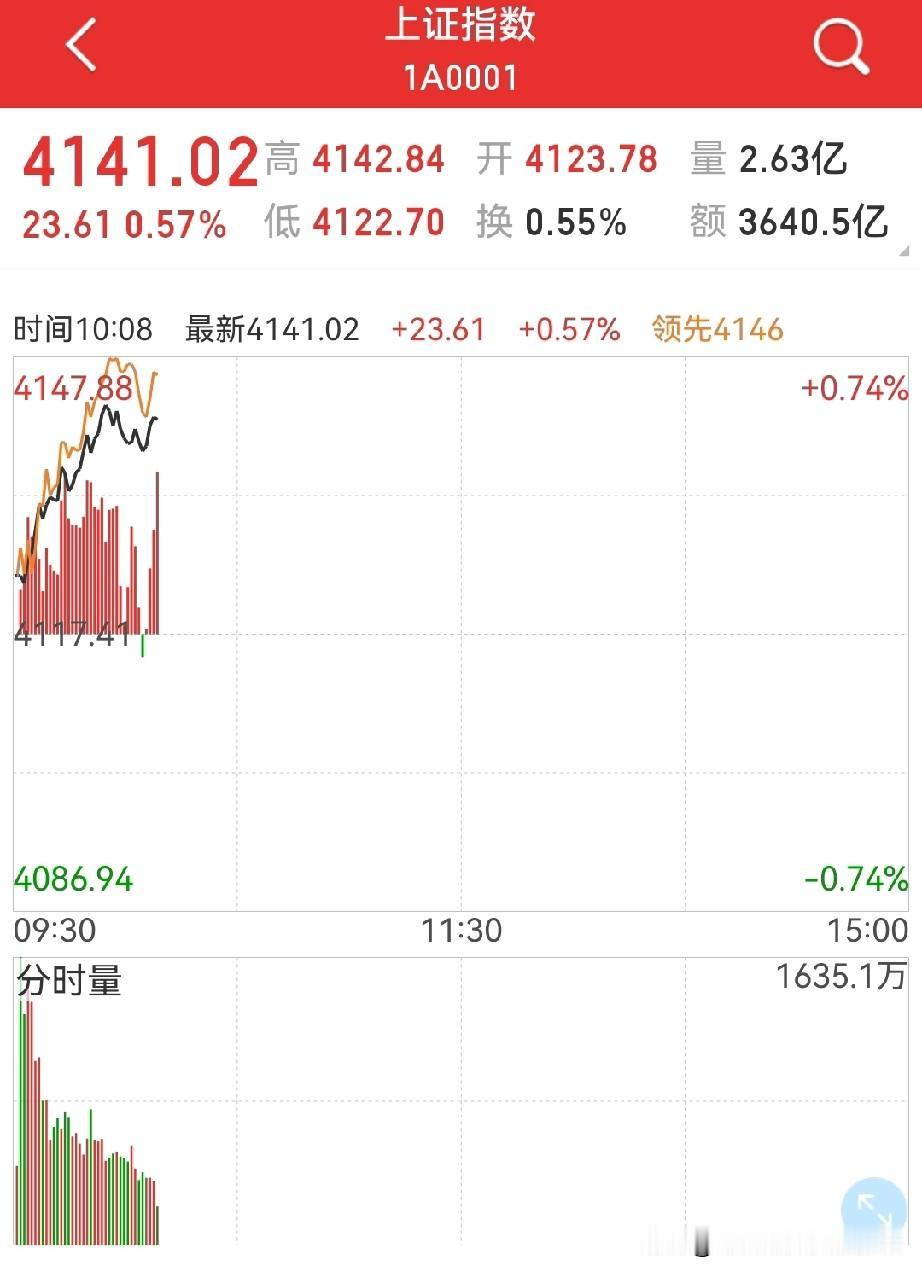Tap the 09:30 axis label

pyautogui.click(x=55, y=931)
